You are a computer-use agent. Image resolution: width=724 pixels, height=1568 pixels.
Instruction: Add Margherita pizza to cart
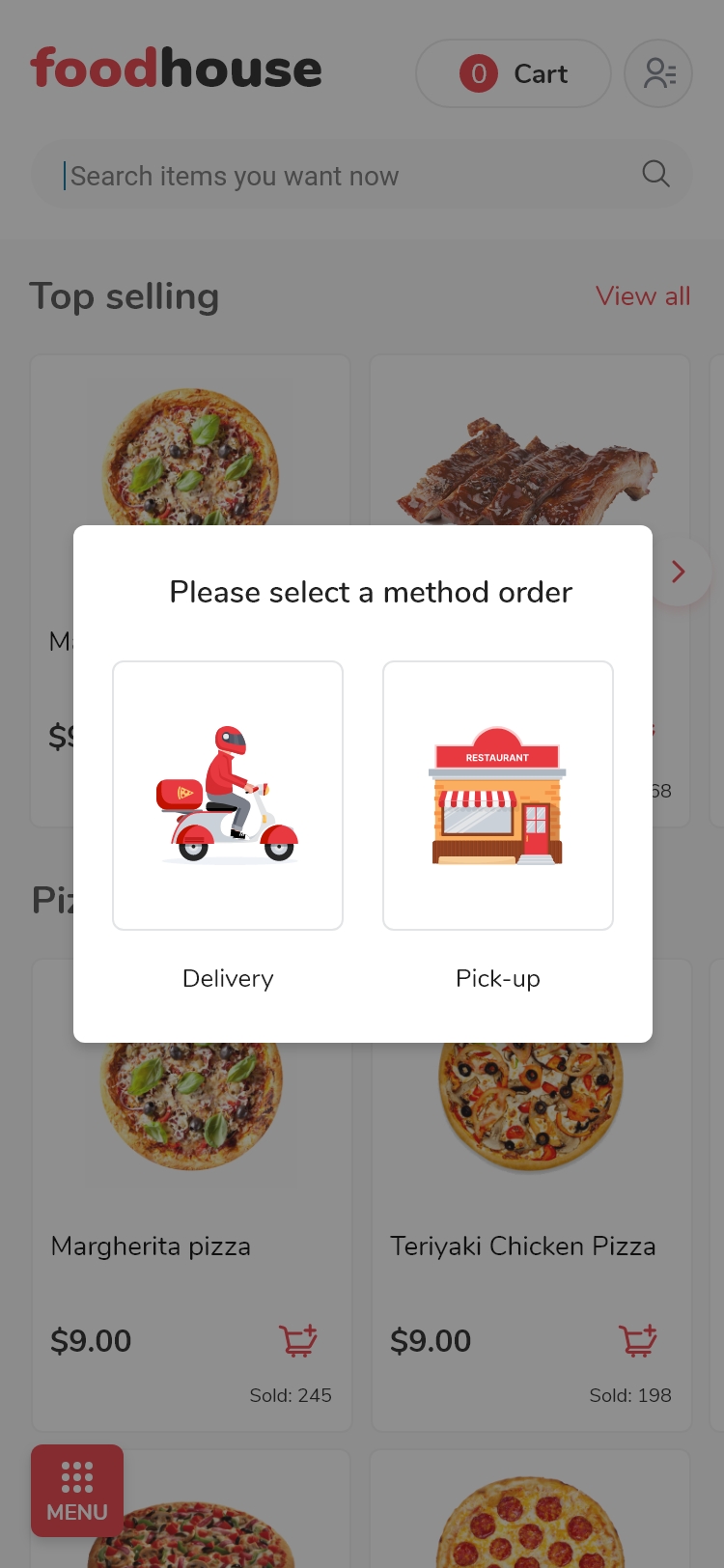tap(298, 1340)
